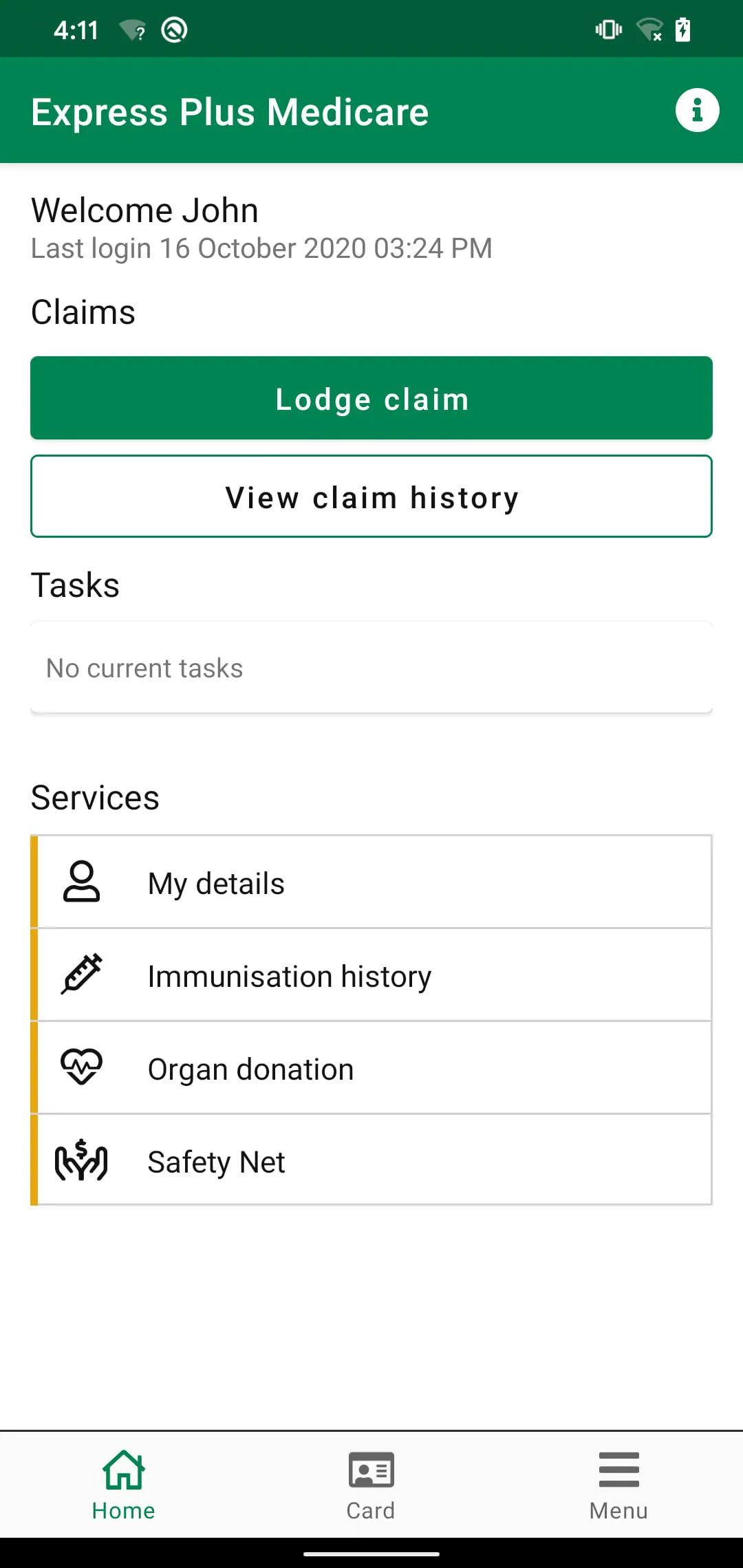Open the My details service row

point(371,882)
